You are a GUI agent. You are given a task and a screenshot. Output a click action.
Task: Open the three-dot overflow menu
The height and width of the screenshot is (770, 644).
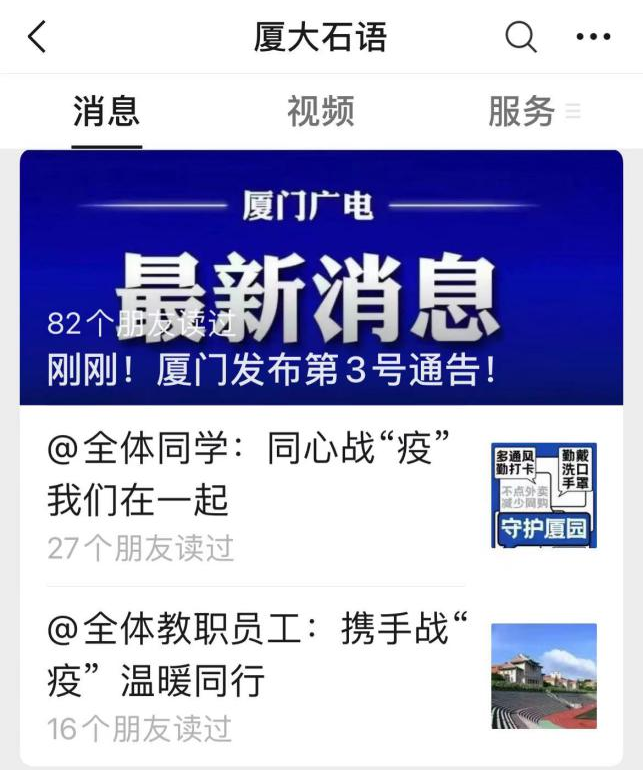coord(593,38)
